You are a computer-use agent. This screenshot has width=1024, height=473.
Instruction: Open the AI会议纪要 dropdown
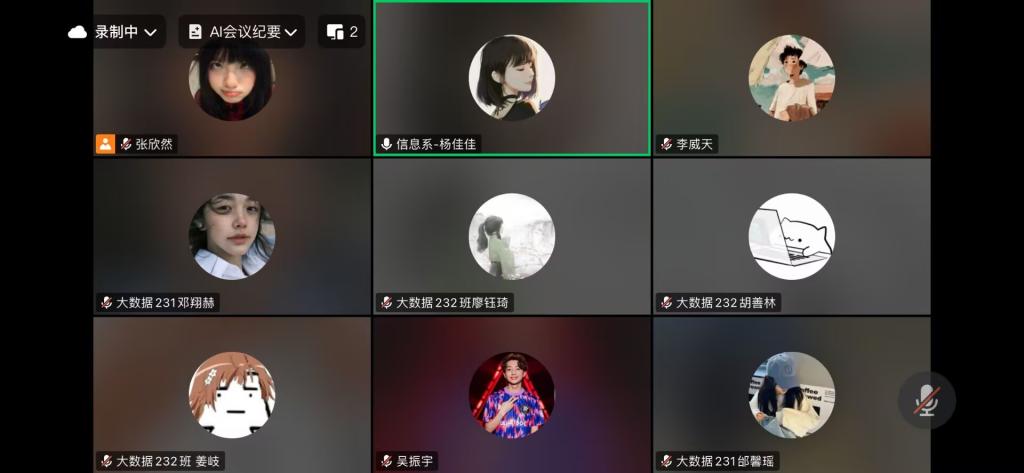pyautogui.click(x=243, y=32)
